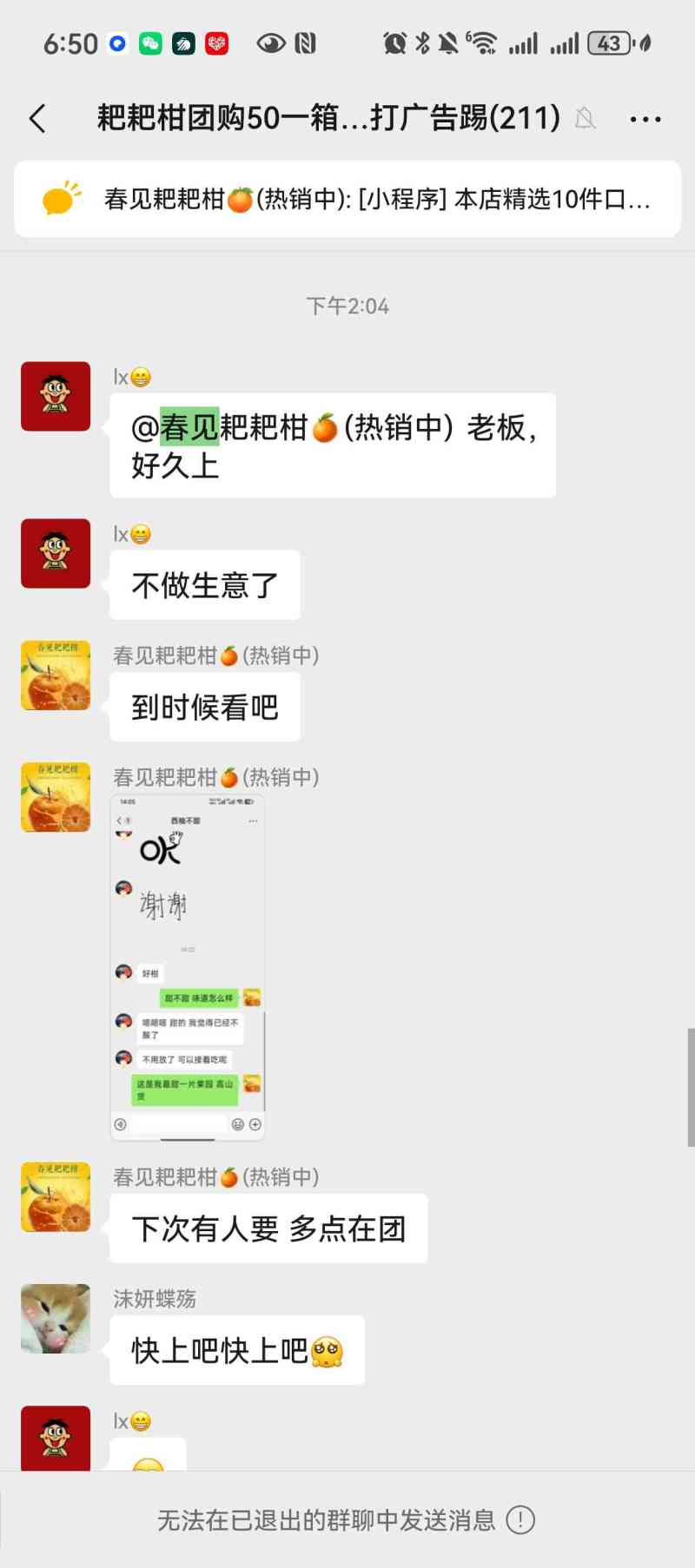Viewport: 695px width, 1568px height.
Task: Tap lx's avatar beside 好久上 message
Action: coord(56,396)
